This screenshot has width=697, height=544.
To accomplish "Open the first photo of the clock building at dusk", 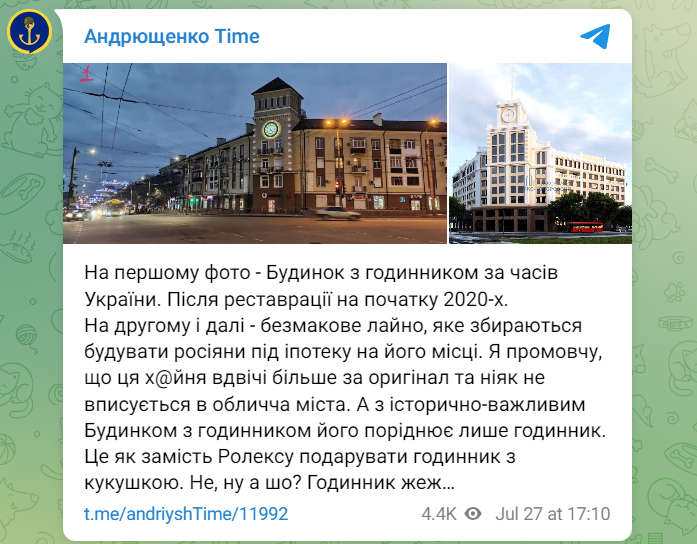I will [x=255, y=153].
